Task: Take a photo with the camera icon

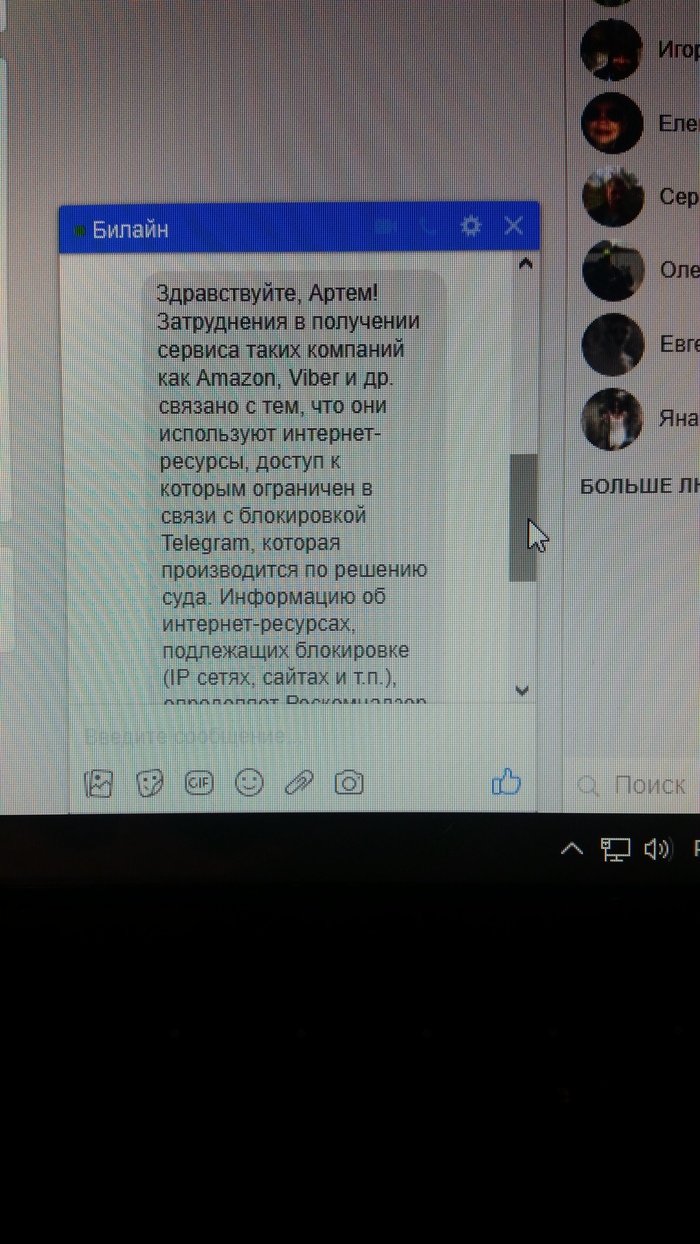Action: tap(348, 783)
